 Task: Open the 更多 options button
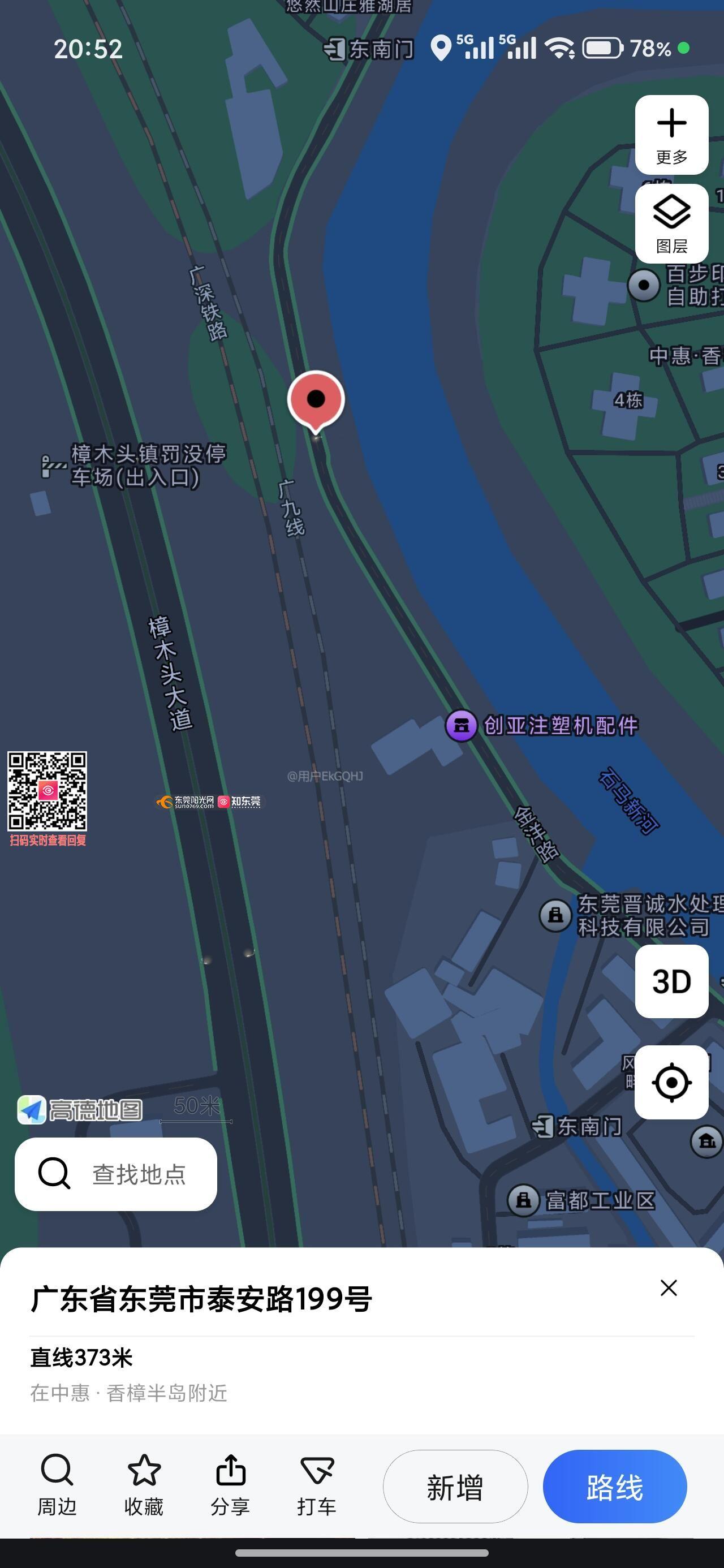671,135
